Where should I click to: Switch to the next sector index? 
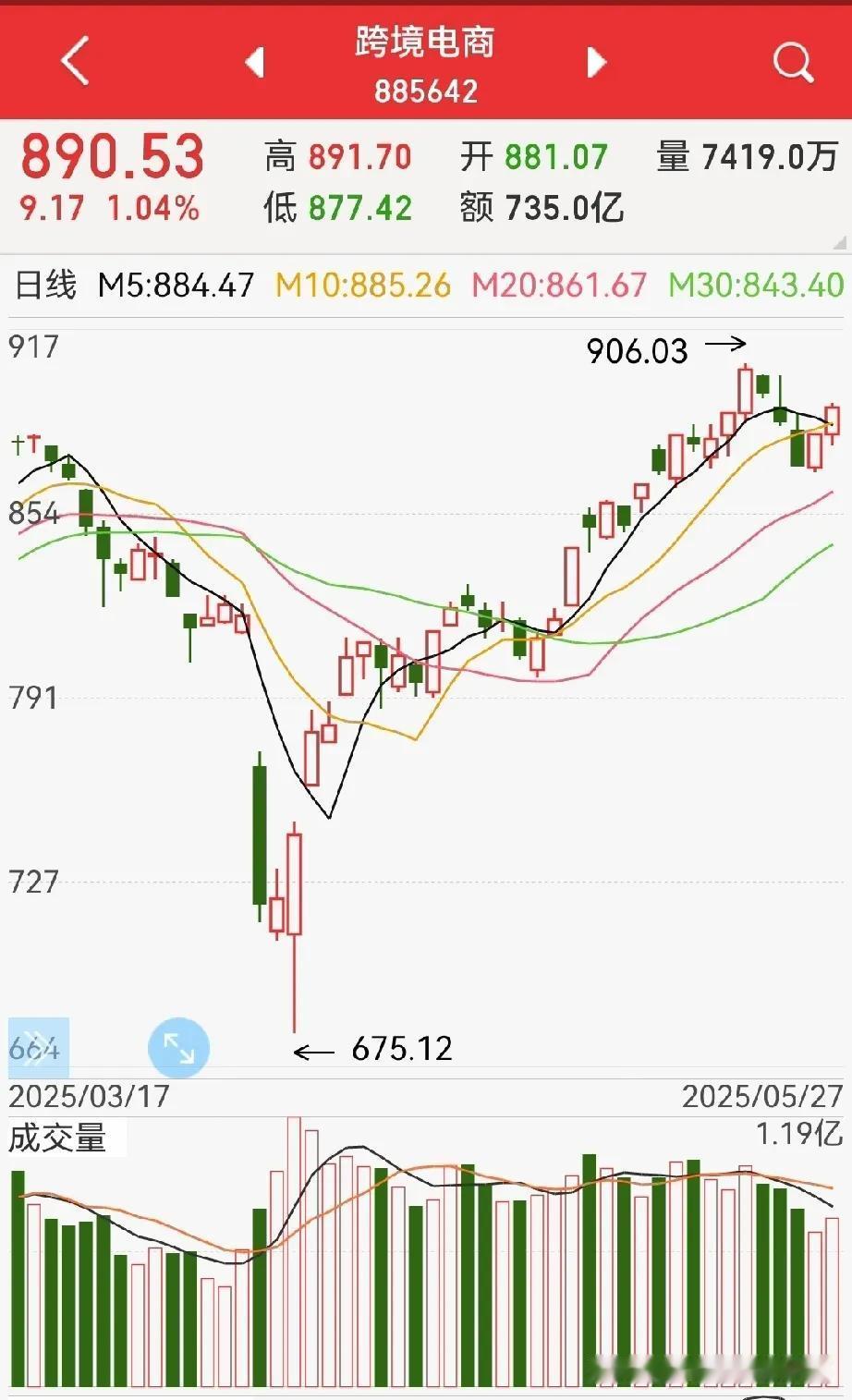pos(597,62)
